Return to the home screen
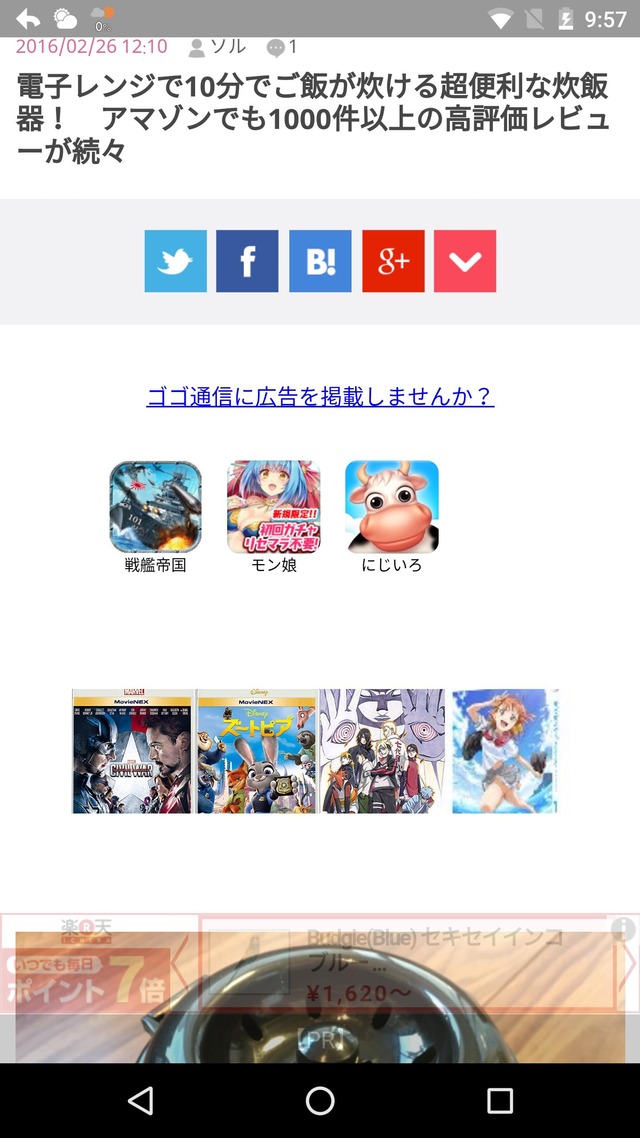This screenshot has height=1138, width=640. pyautogui.click(x=320, y=1101)
